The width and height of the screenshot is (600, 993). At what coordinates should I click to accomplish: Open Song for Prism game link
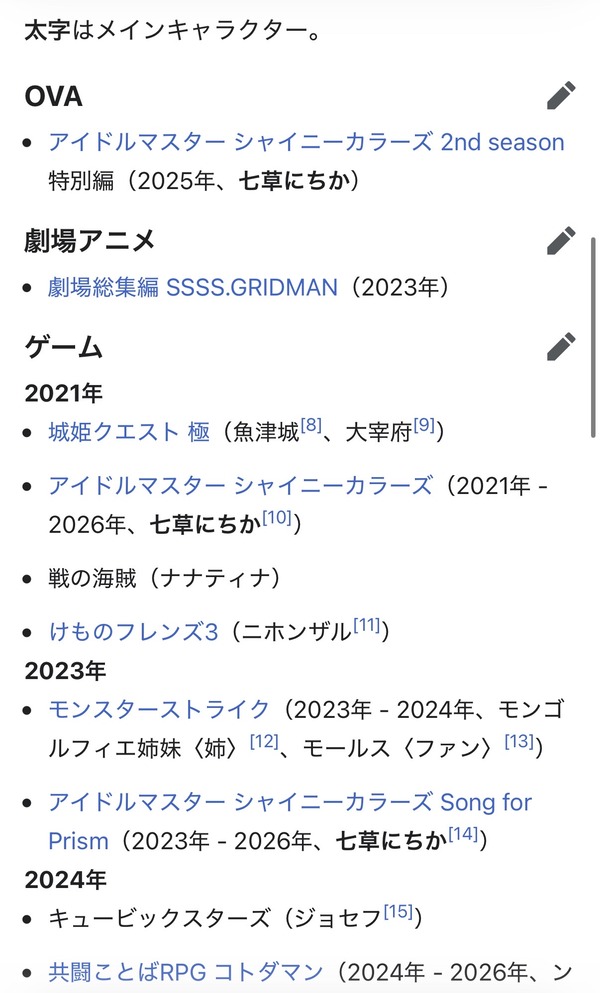pos(290,821)
